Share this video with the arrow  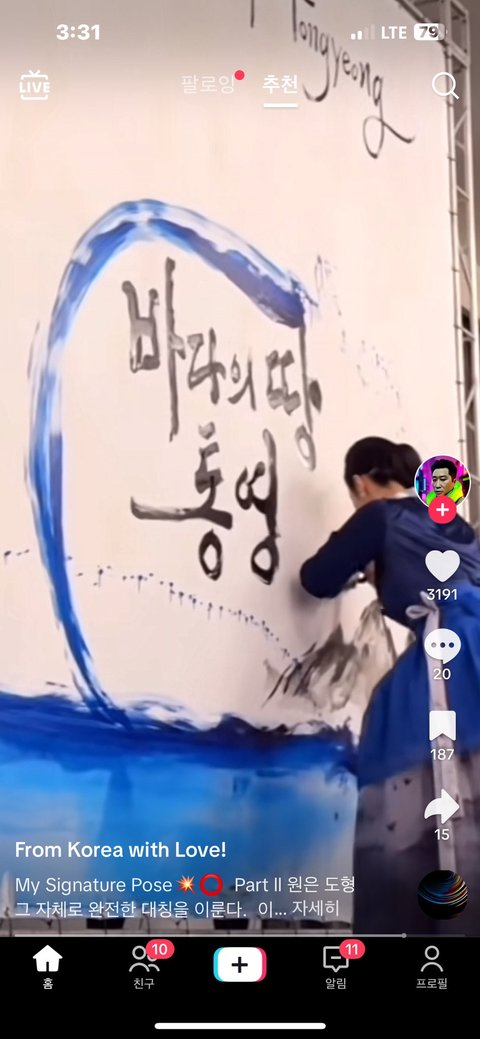[x=442, y=806]
